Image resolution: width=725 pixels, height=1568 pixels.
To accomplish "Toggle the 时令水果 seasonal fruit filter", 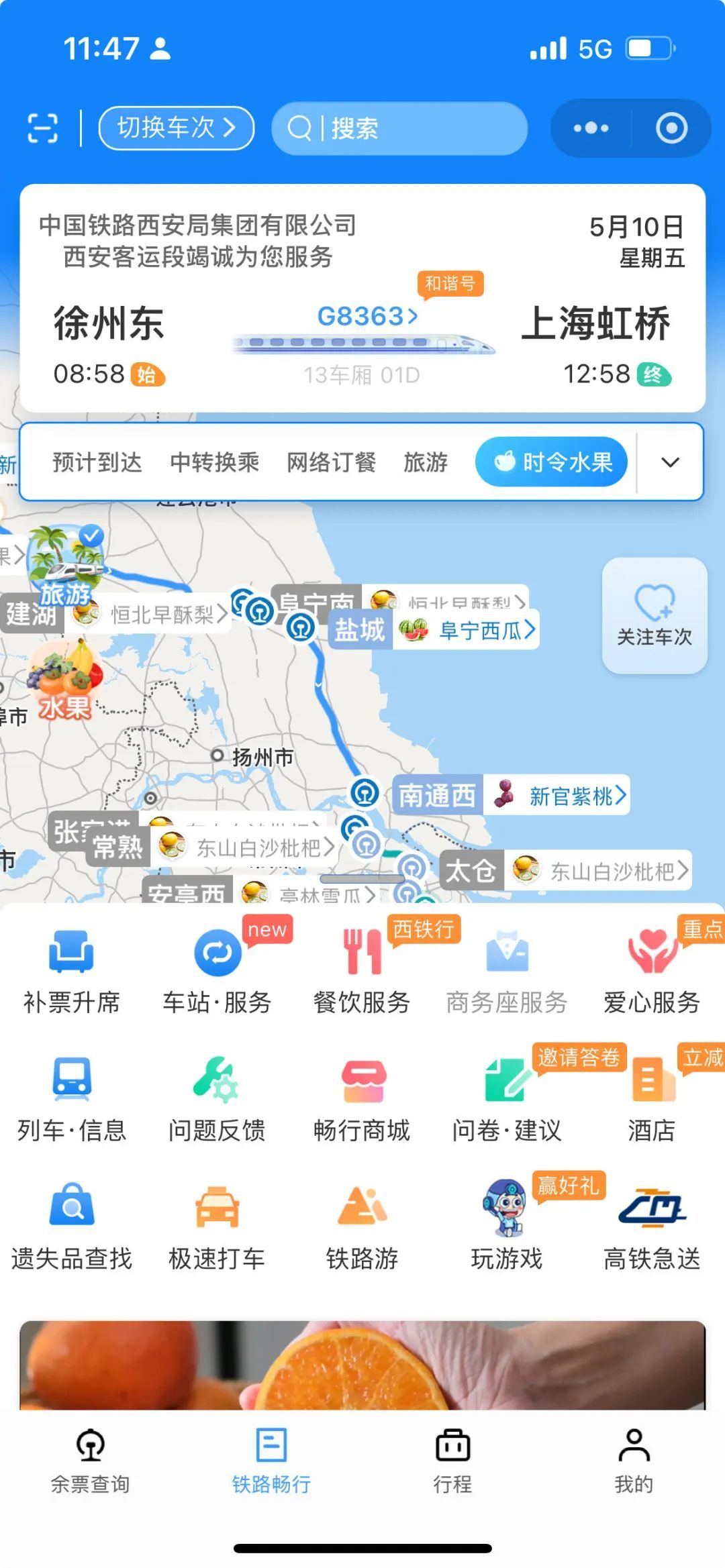I will point(550,462).
